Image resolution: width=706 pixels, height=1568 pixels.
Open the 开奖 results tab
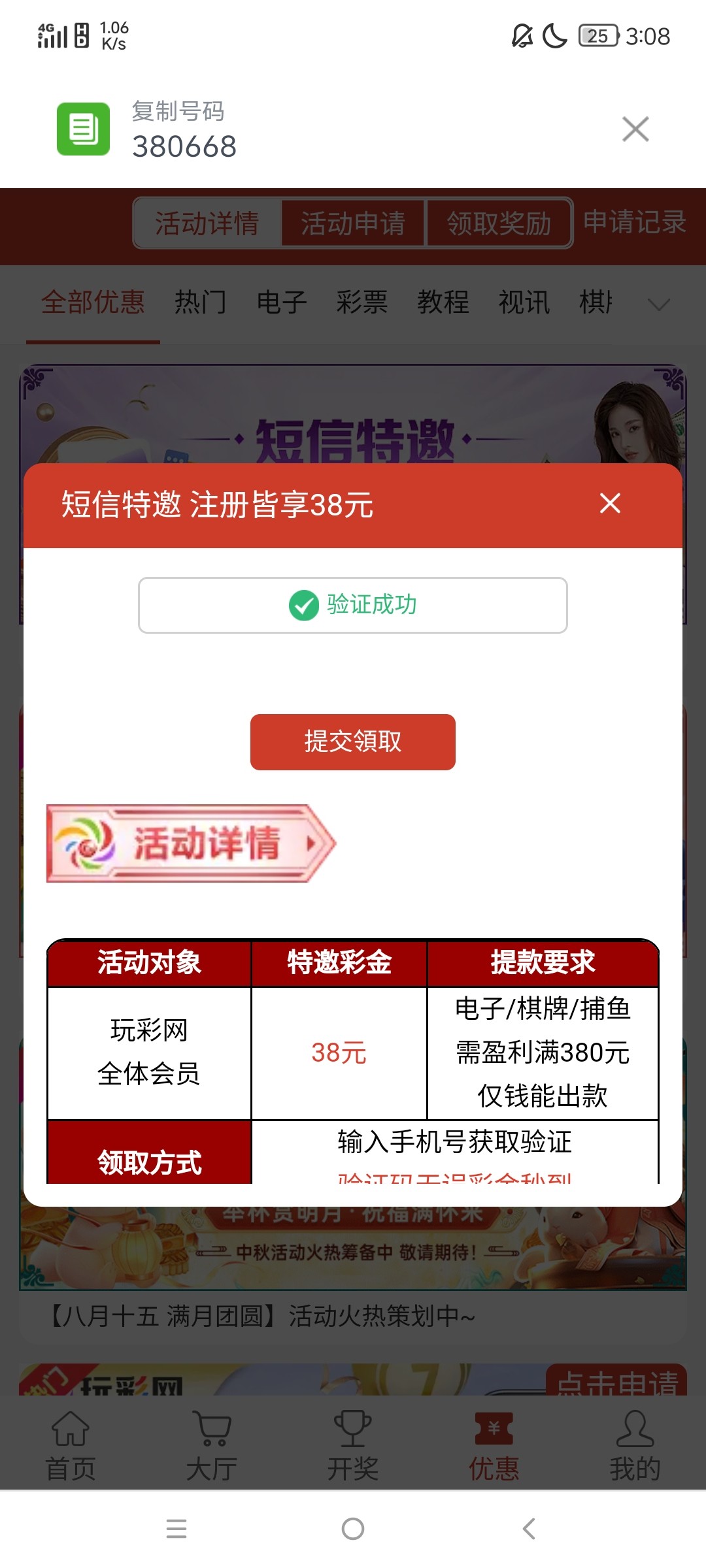353,1445
